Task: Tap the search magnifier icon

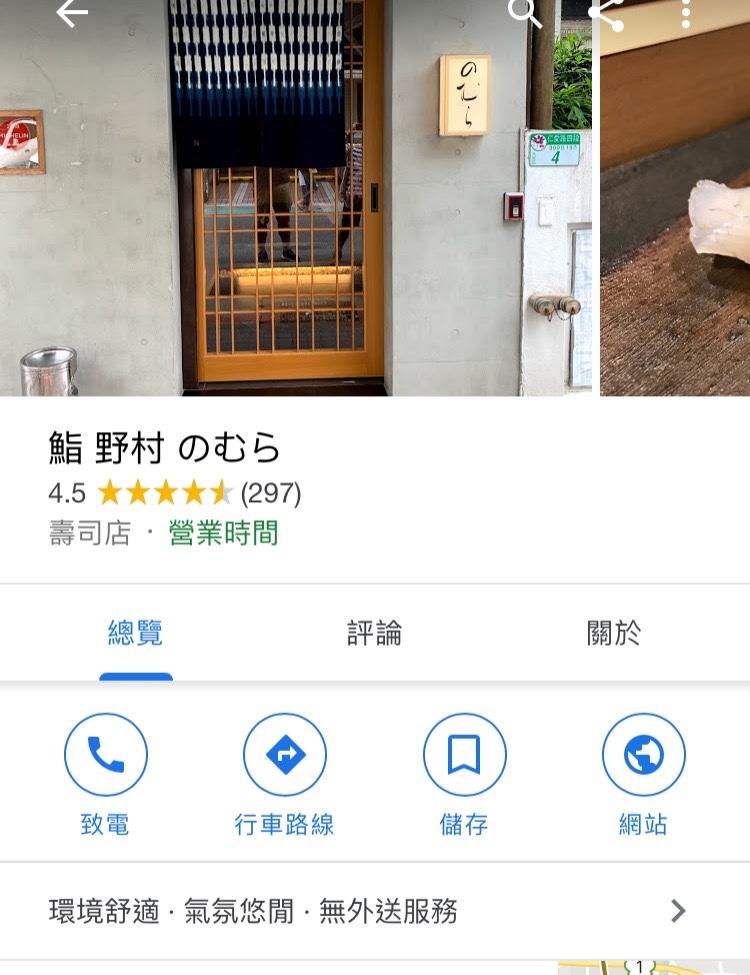Action: (524, 12)
